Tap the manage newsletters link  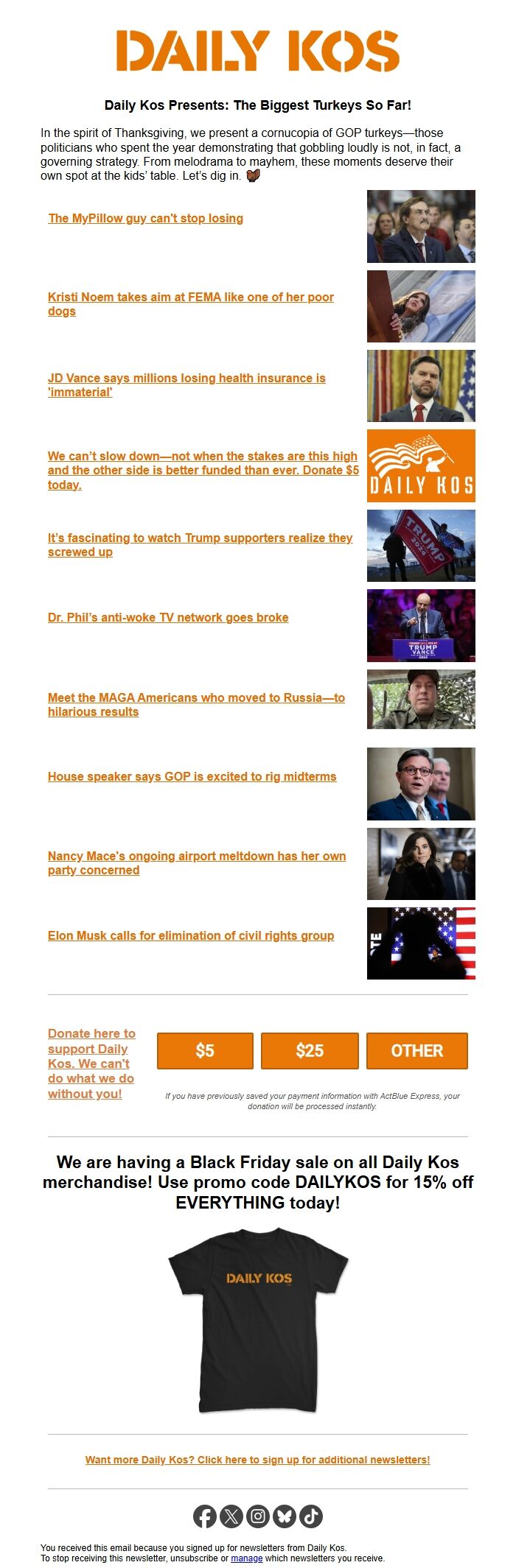click(x=246, y=1558)
